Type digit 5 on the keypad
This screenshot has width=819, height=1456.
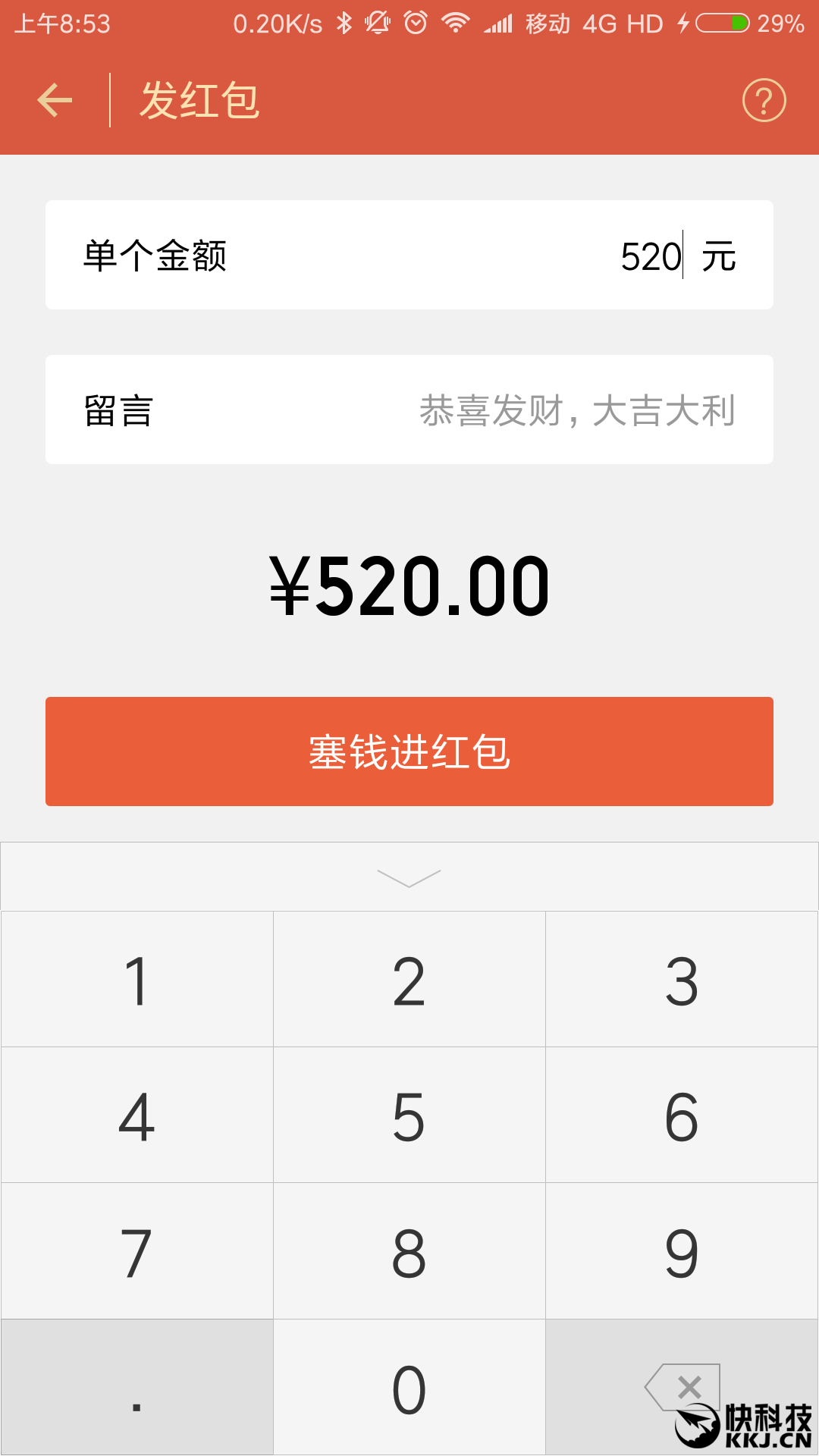(409, 1116)
